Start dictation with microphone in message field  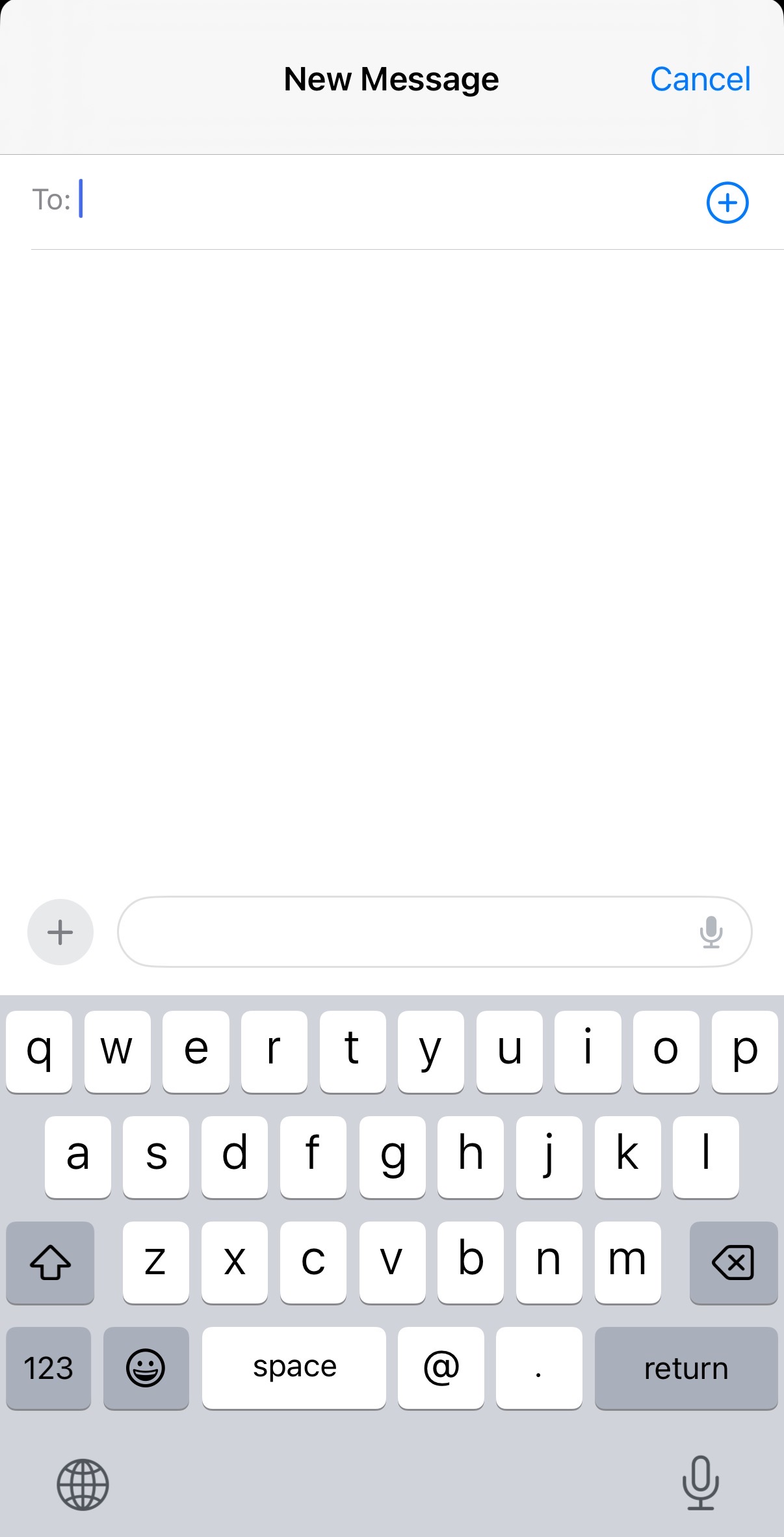(712, 931)
